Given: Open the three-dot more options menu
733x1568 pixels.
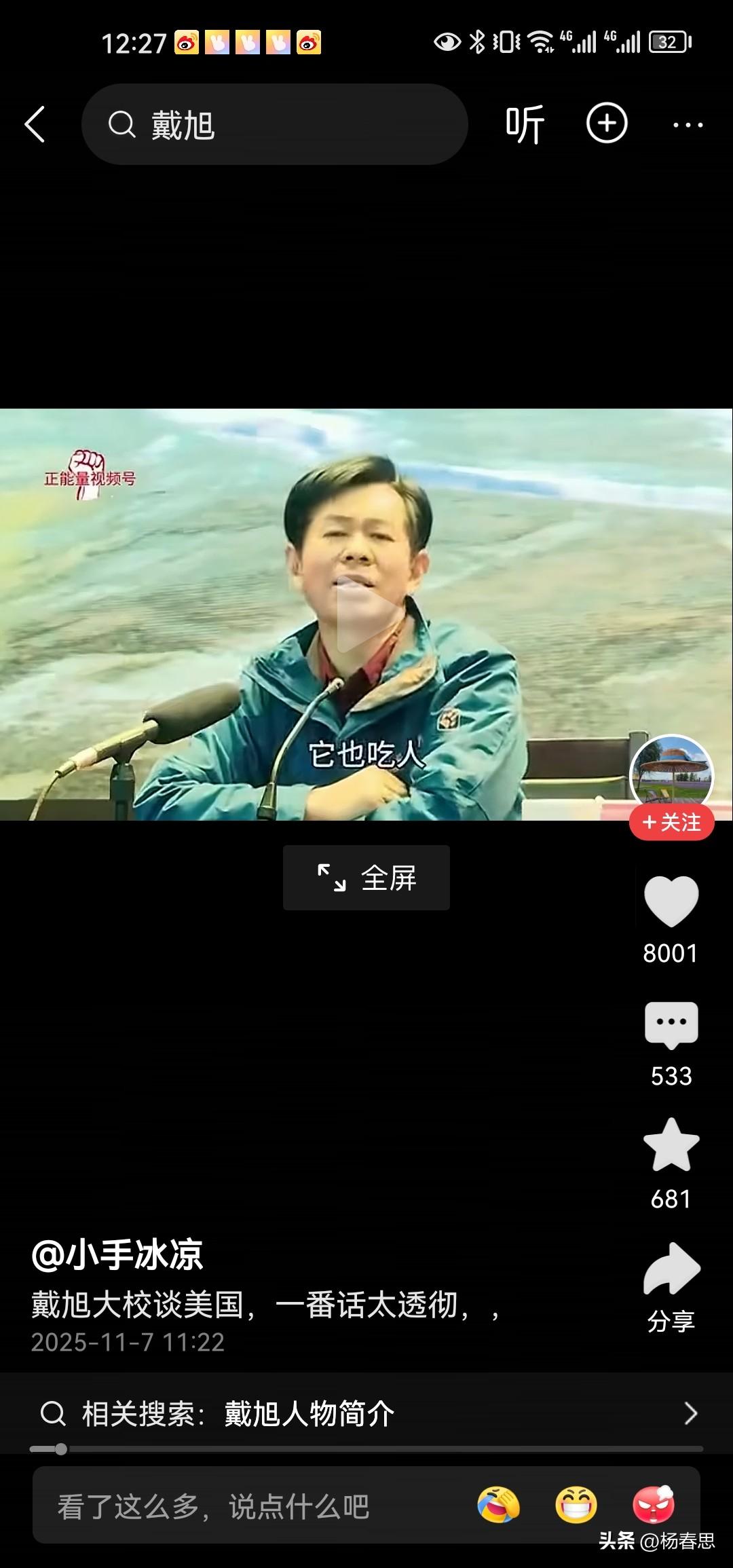Looking at the screenshot, I should (688, 124).
